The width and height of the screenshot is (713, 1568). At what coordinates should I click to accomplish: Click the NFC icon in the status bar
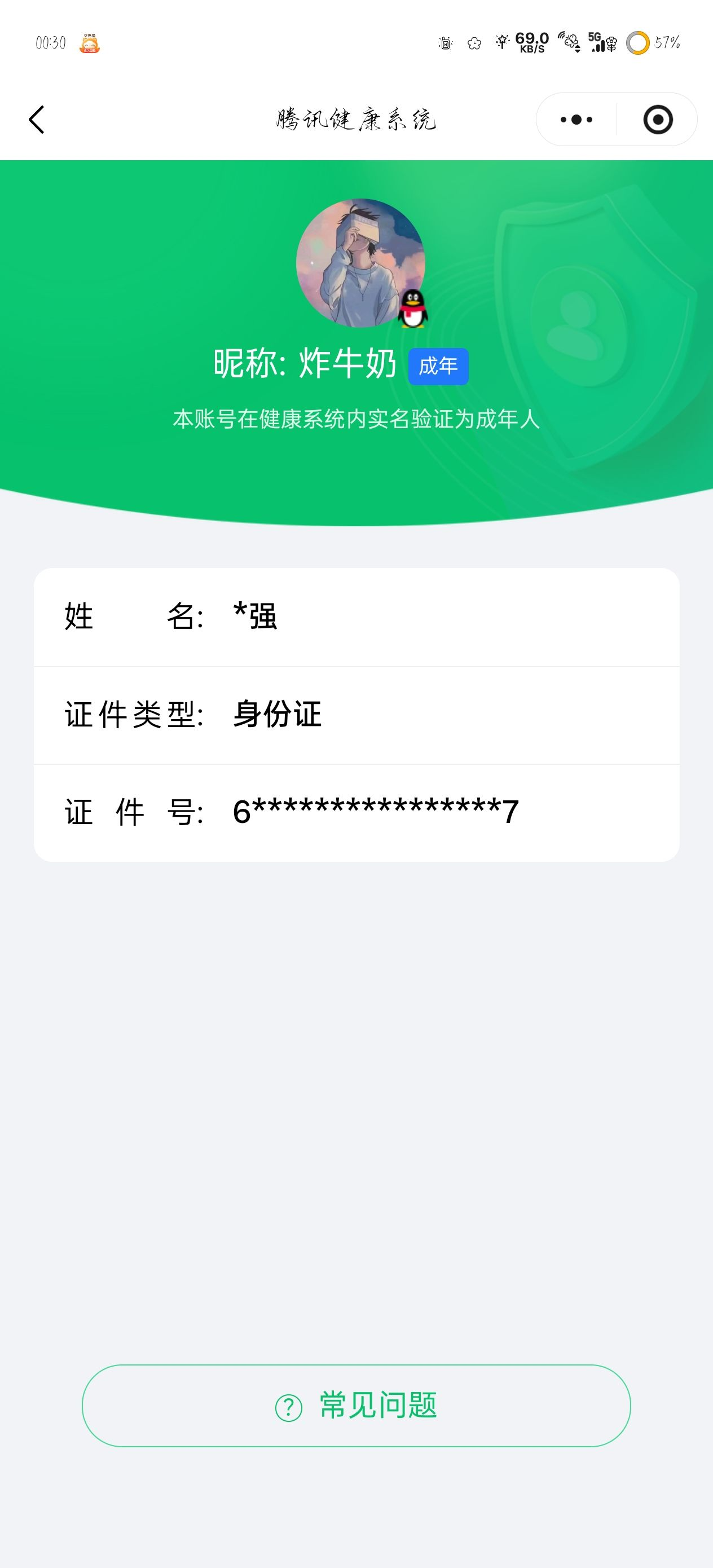pos(445,43)
